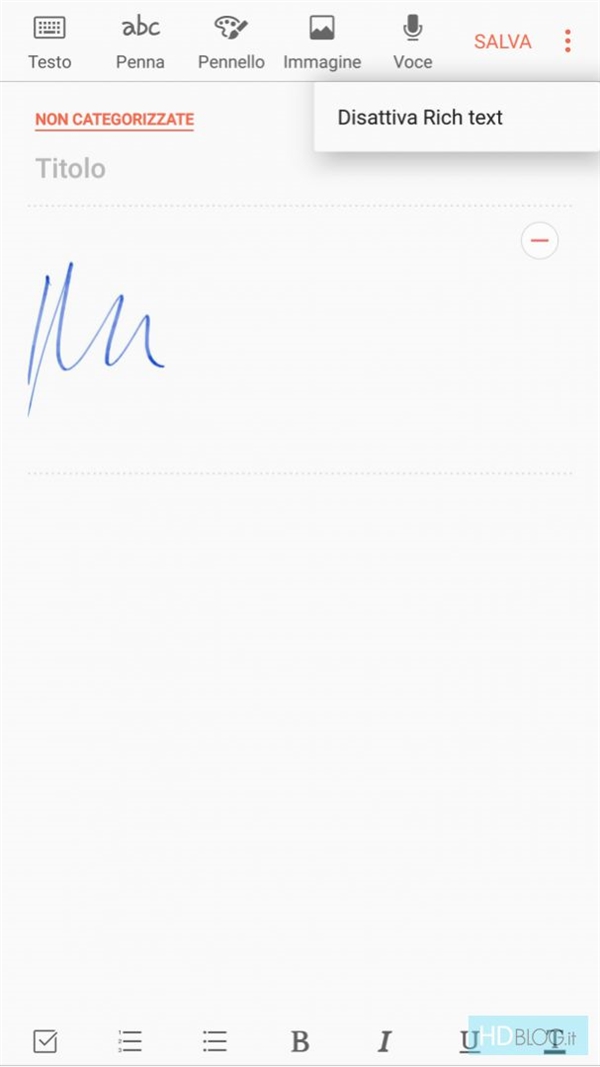Viewport: 600px width, 1067px height.
Task: Start a Voce recording
Action: tap(412, 43)
